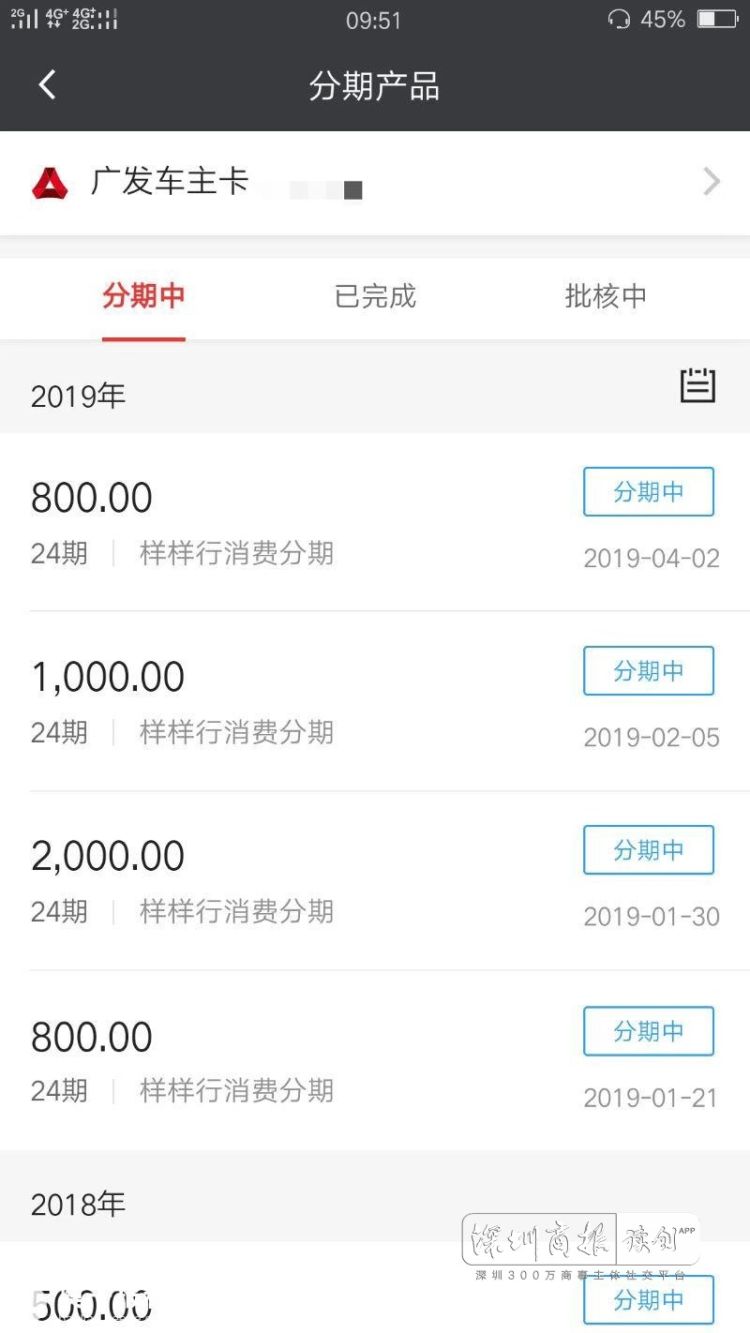The width and height of the screenshot is (750, 1333).
Task: Click 分期中 button on the 500.00 entry
Action: tap(648, 1300)
